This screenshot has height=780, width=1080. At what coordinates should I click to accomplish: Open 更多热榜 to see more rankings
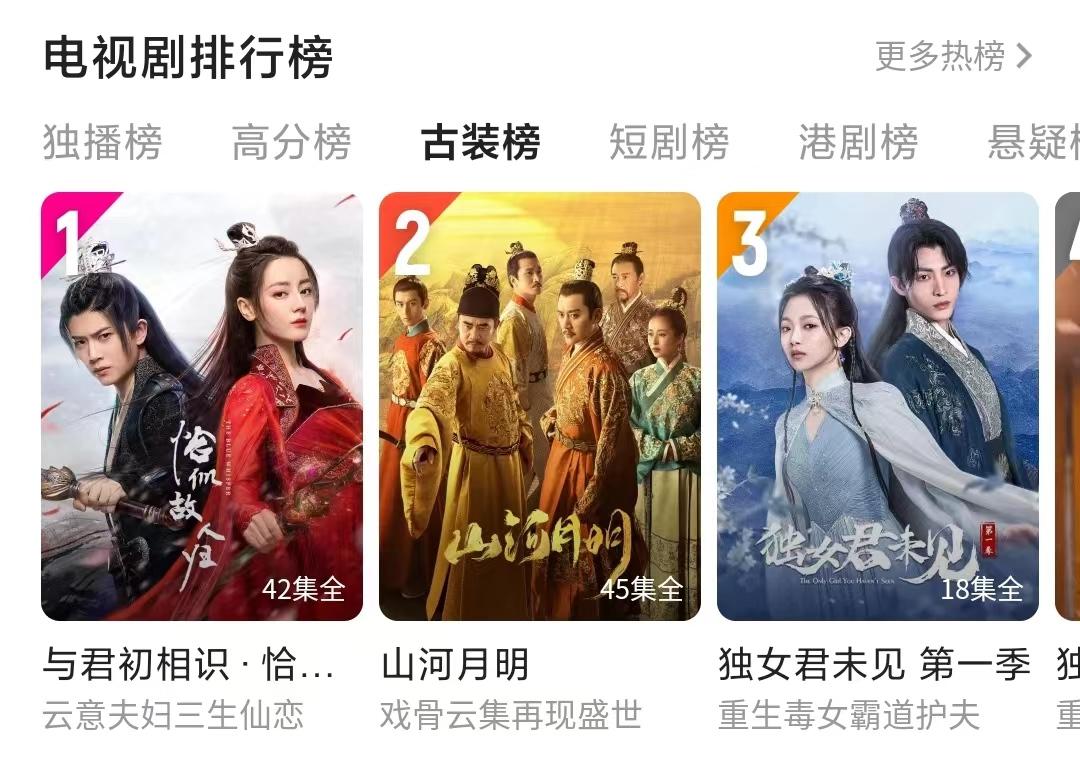tap(952, 56)
